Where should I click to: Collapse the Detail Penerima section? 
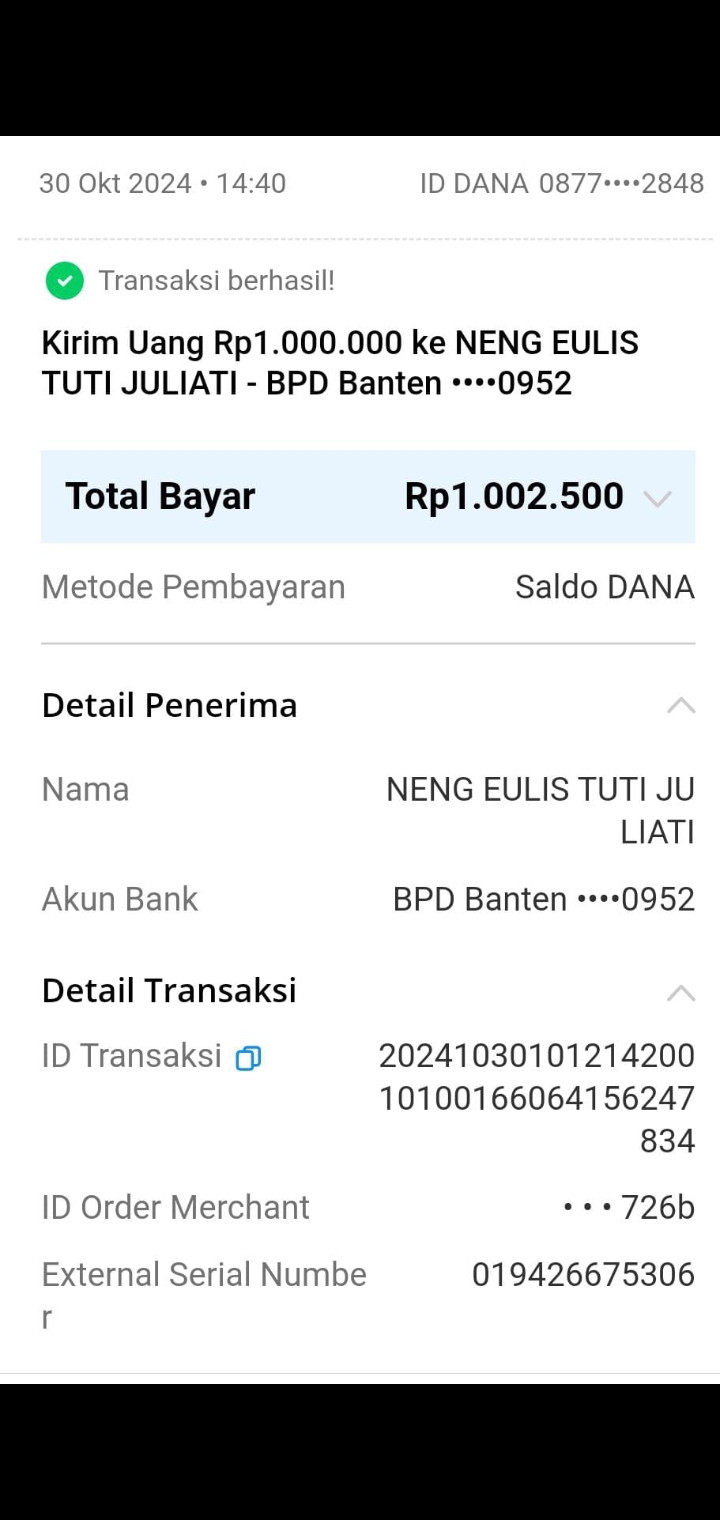(680, 705)
